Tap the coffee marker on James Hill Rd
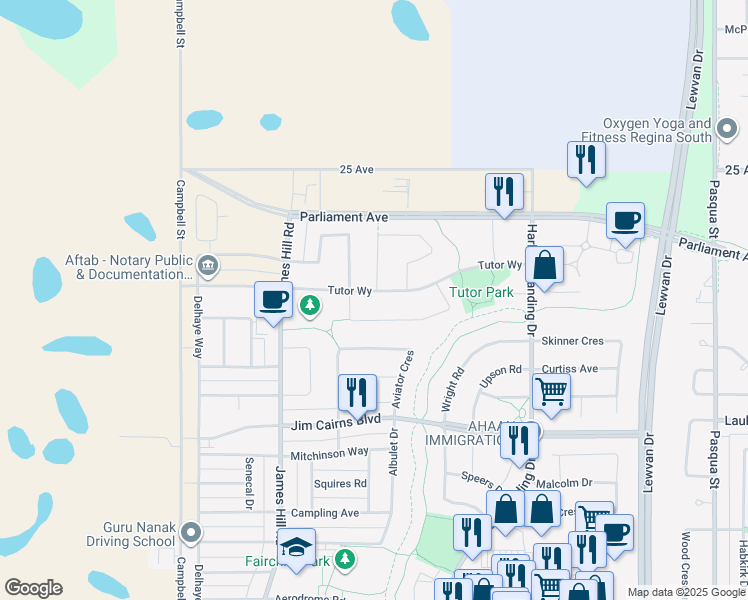Image resolution: width=748 pixels, height=600 pixels. tap(273, 303)
